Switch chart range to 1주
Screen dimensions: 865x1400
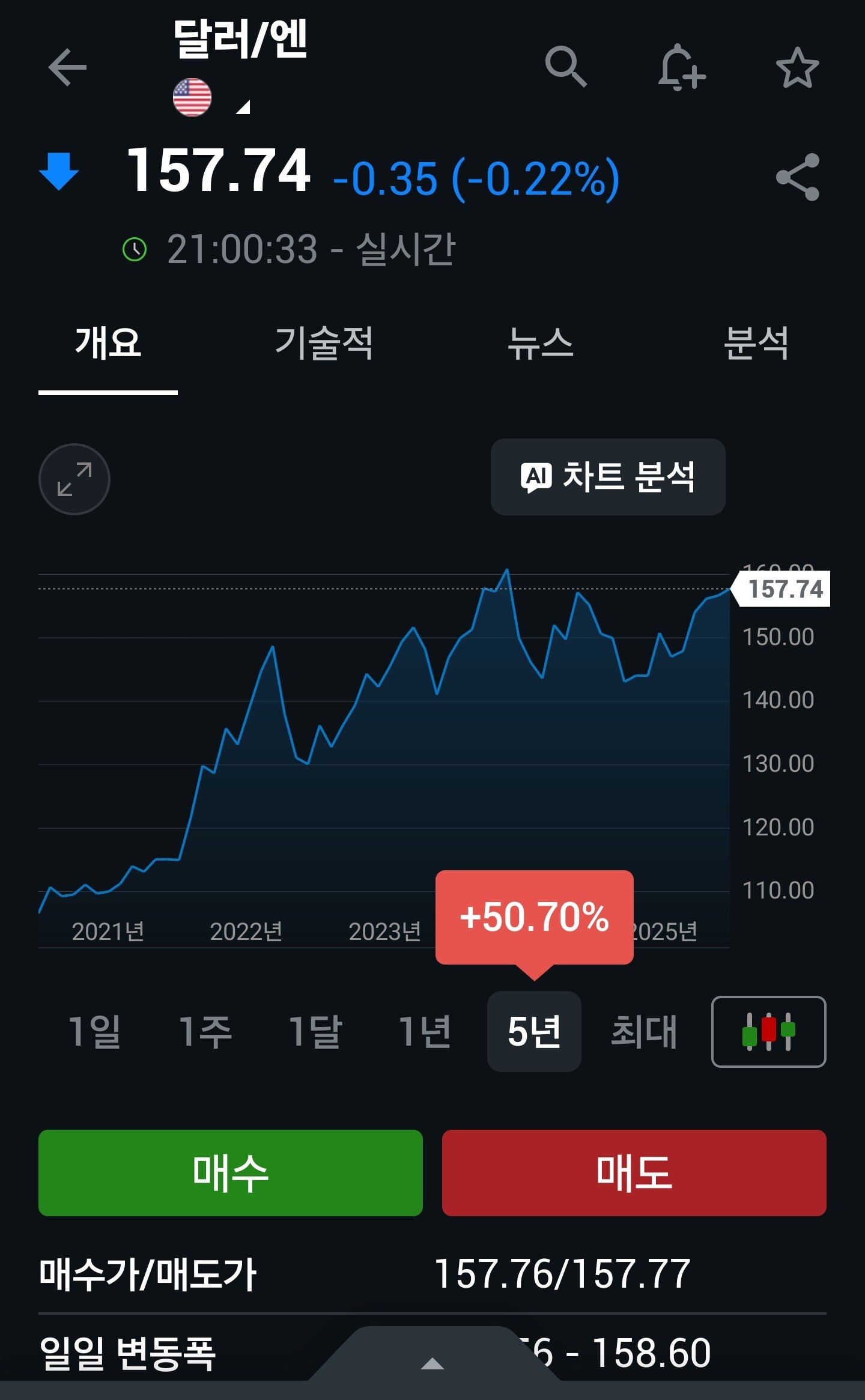205,1031
